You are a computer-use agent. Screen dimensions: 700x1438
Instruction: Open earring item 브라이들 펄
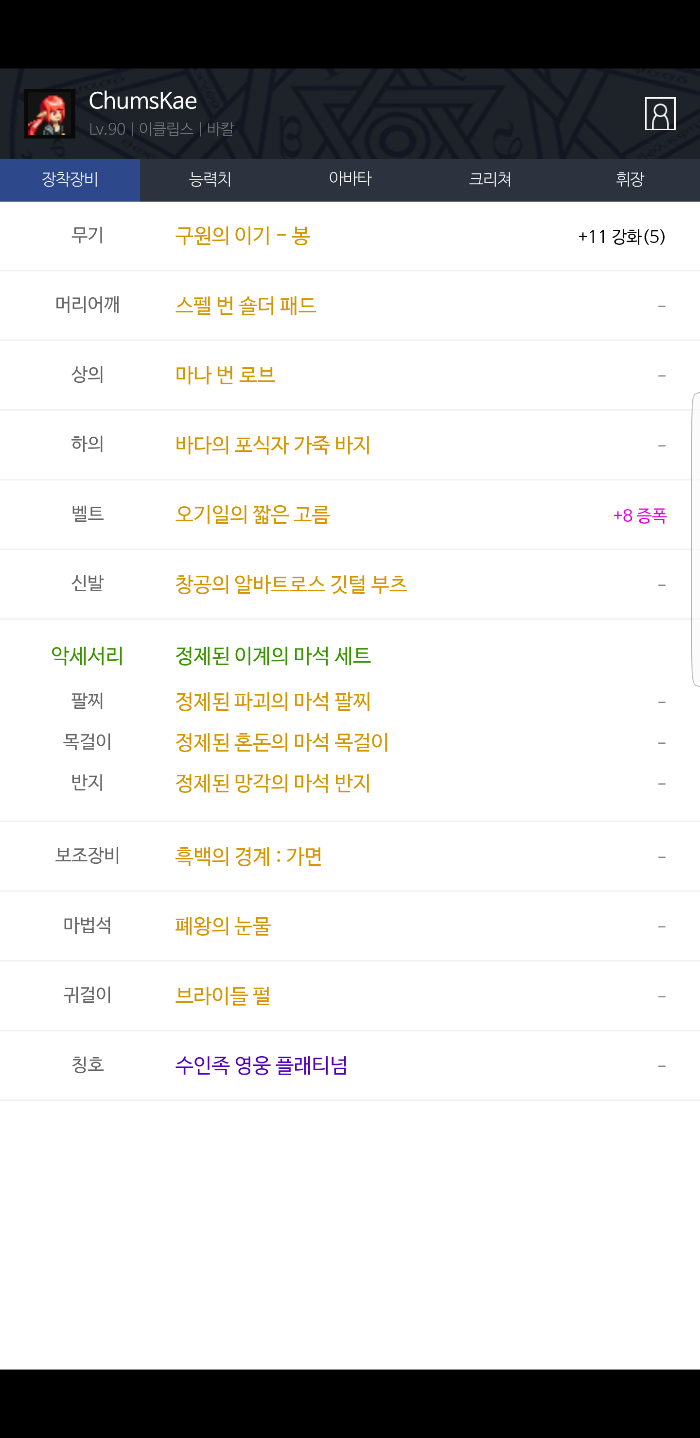(x=223, y=997)
